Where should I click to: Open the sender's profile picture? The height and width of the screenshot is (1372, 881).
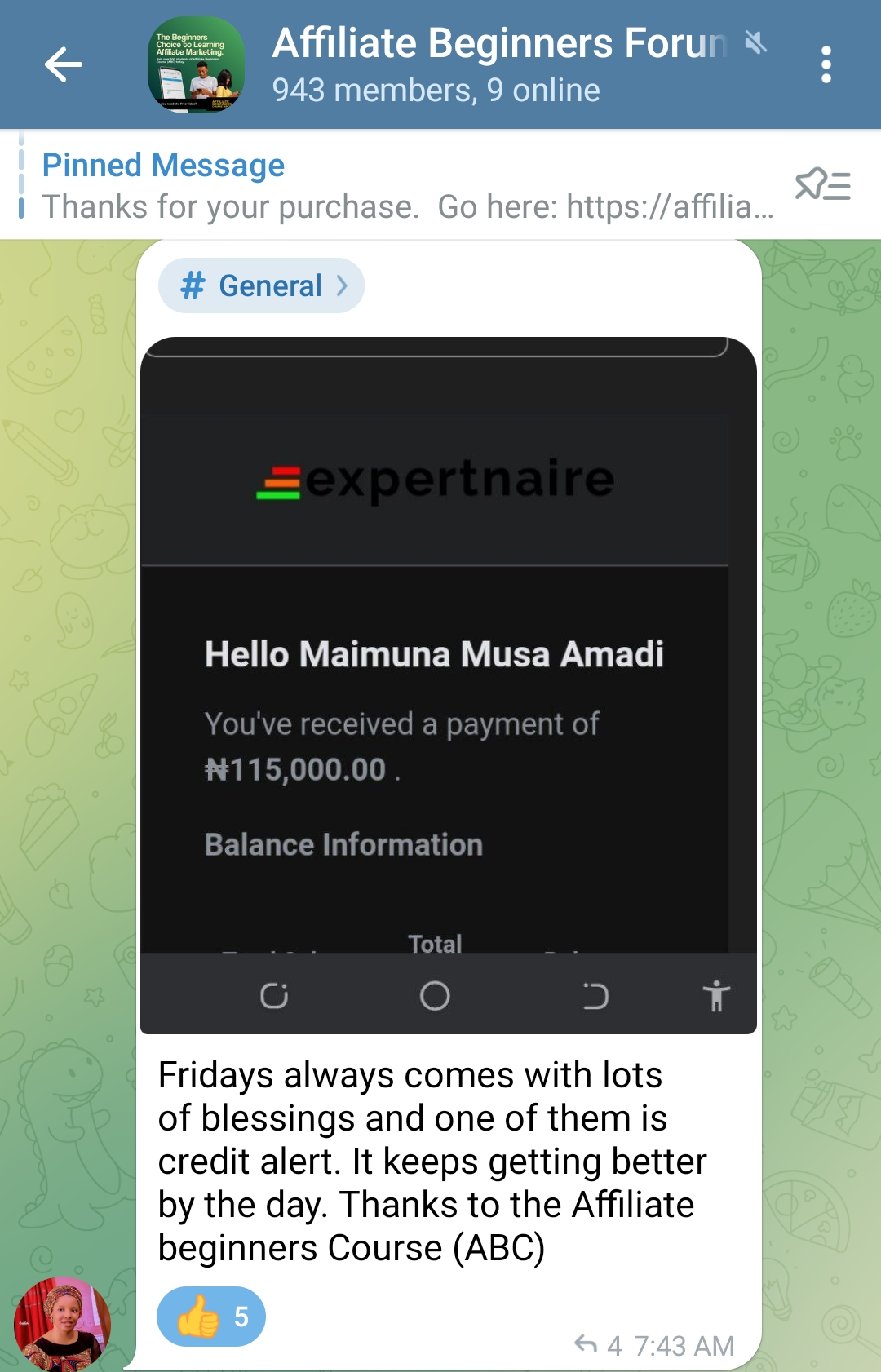[x=63, y=1323]
